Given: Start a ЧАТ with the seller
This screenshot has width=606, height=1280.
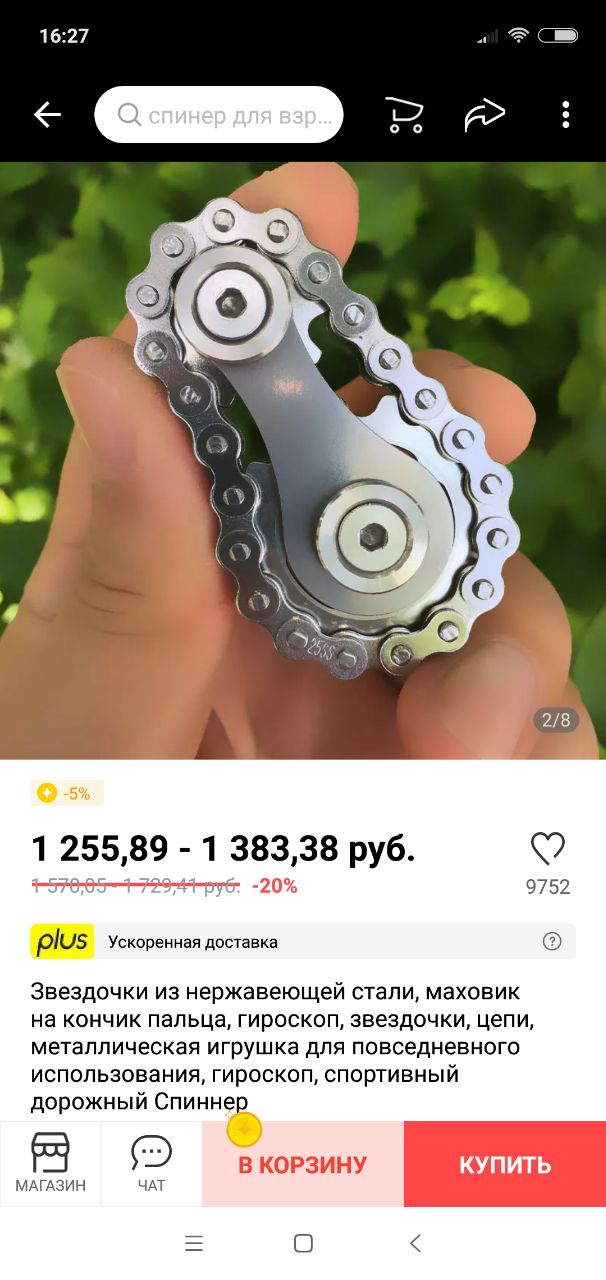Looking at the screenshot, I should pyautogui.click(x=151, y=1164).
